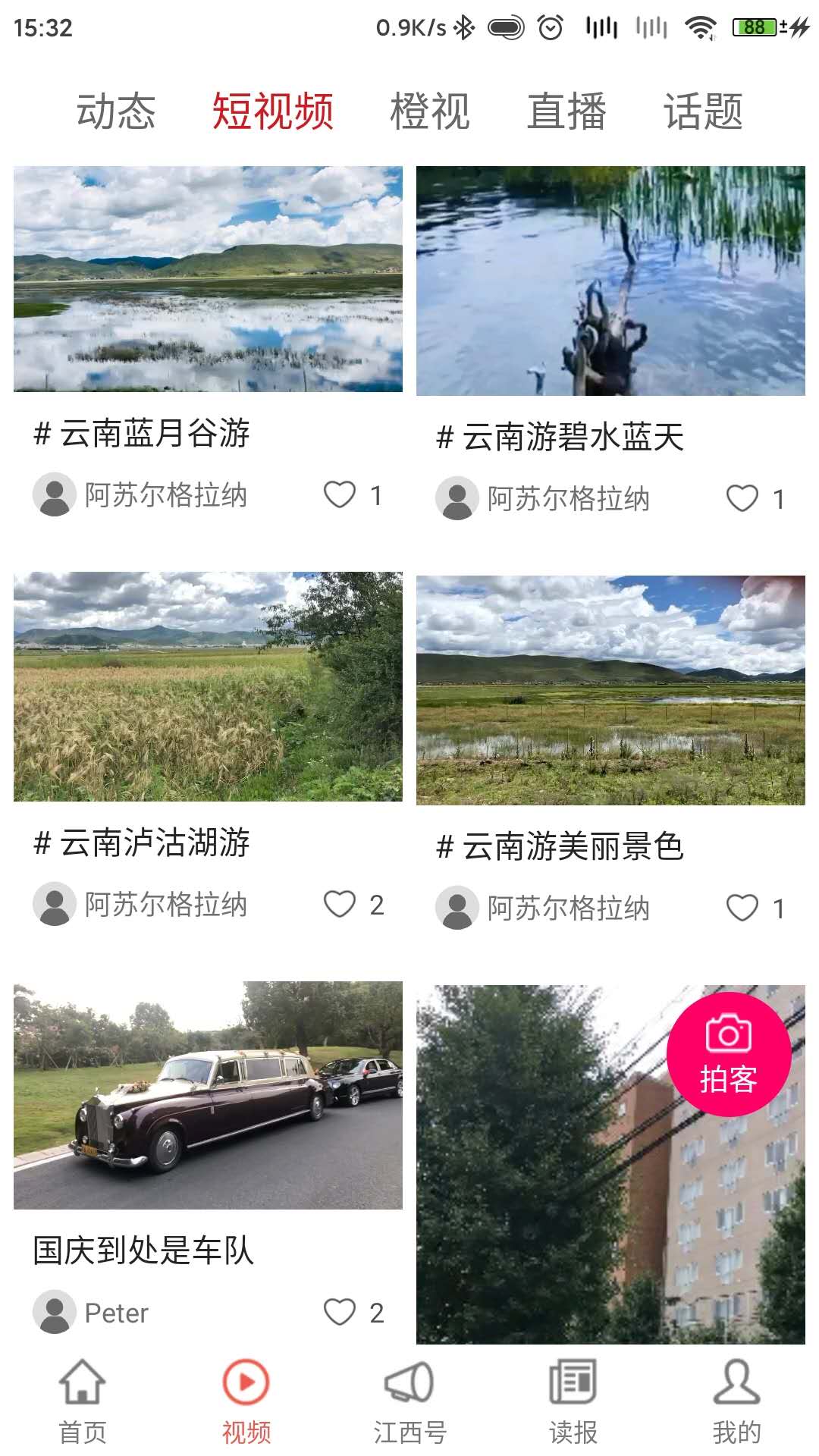This screenshot has width=819, height=1456.
Task: Open the 直播 tab
Action: pyautogui.click(x=567, y=111)
